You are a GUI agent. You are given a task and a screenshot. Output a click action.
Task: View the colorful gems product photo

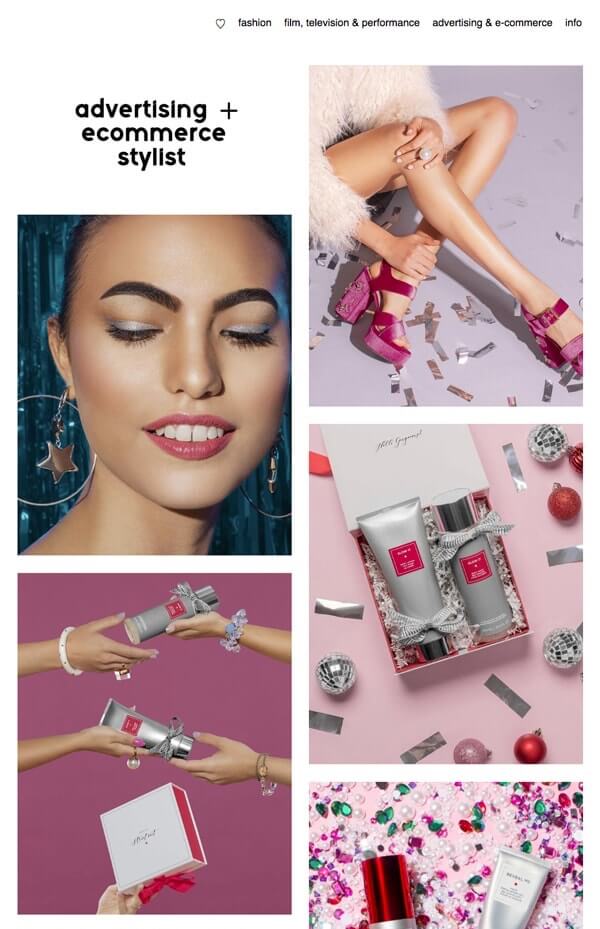coord(445,854)
